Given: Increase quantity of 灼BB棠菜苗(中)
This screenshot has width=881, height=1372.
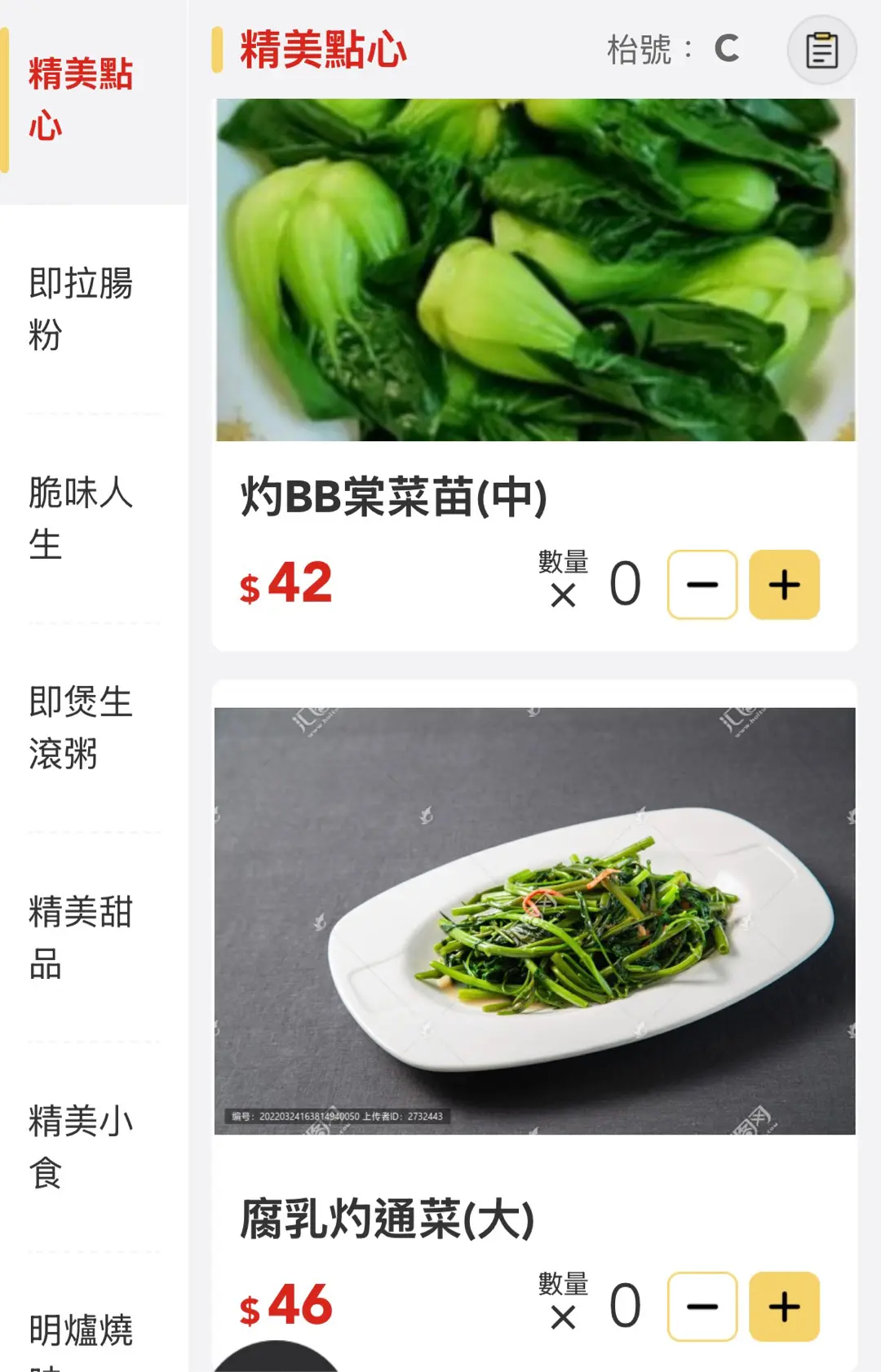Looking at the screenshot, I should coord(784,585).
